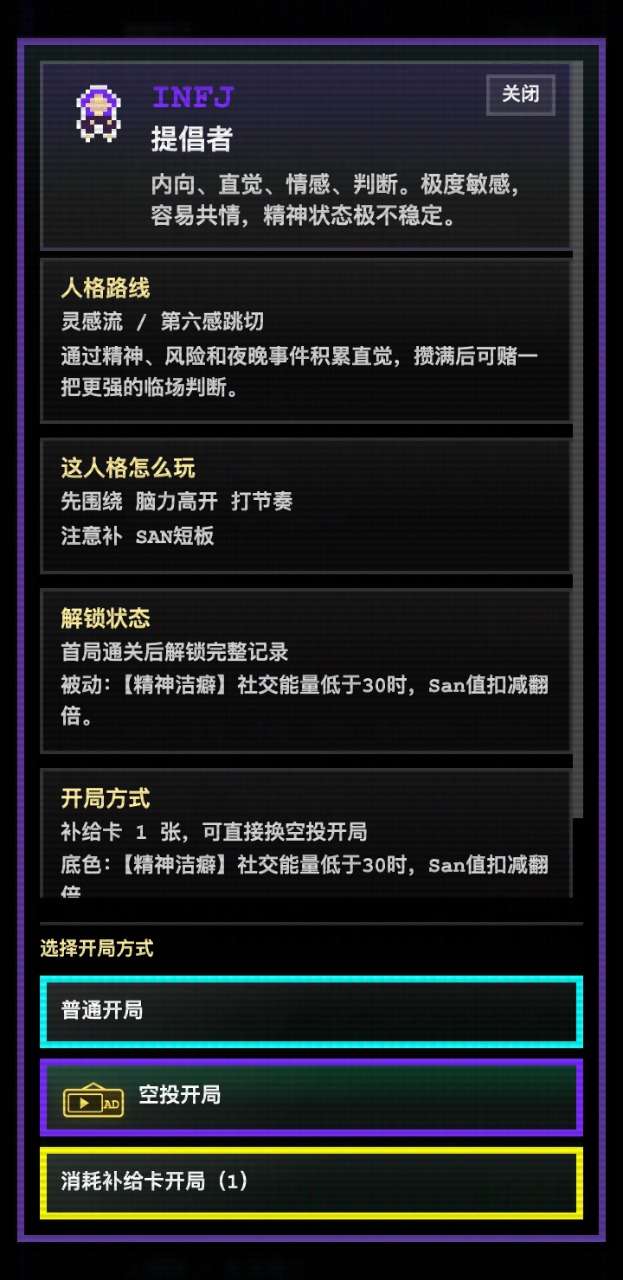Screen dimensions: 623x1280
Task: Choose 消耗补给卡开局 option
Action: [311, 1183]
